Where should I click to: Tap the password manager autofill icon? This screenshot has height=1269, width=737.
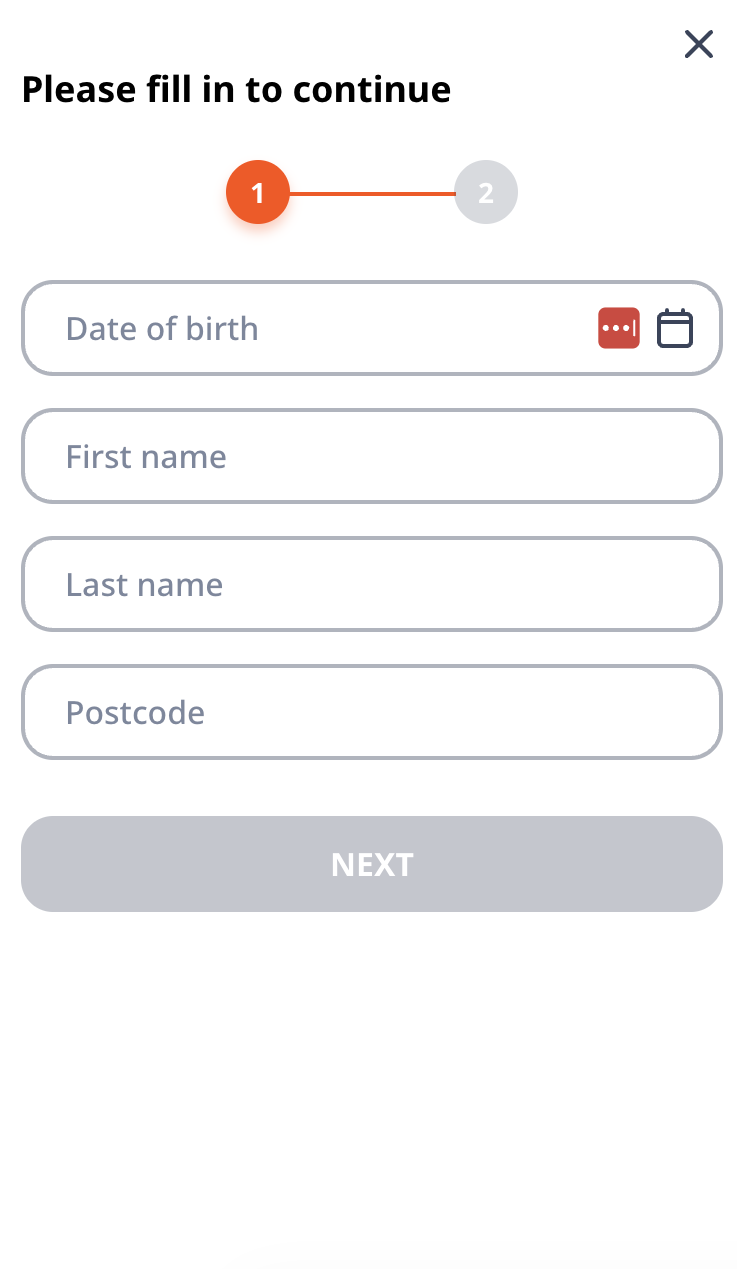(x=618, y=328)
